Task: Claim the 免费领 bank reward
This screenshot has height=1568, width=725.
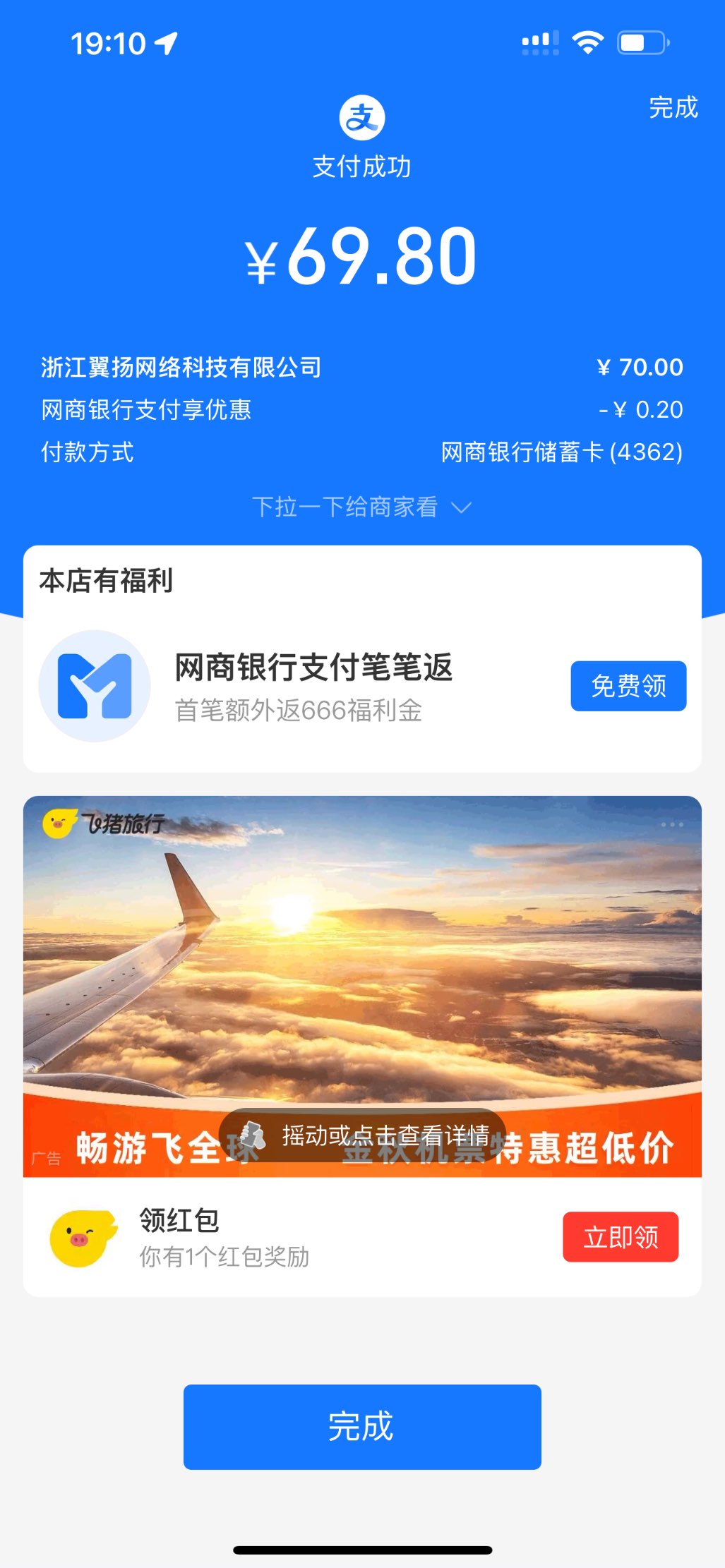Action: pyautogui.click(x=628, y=686)
